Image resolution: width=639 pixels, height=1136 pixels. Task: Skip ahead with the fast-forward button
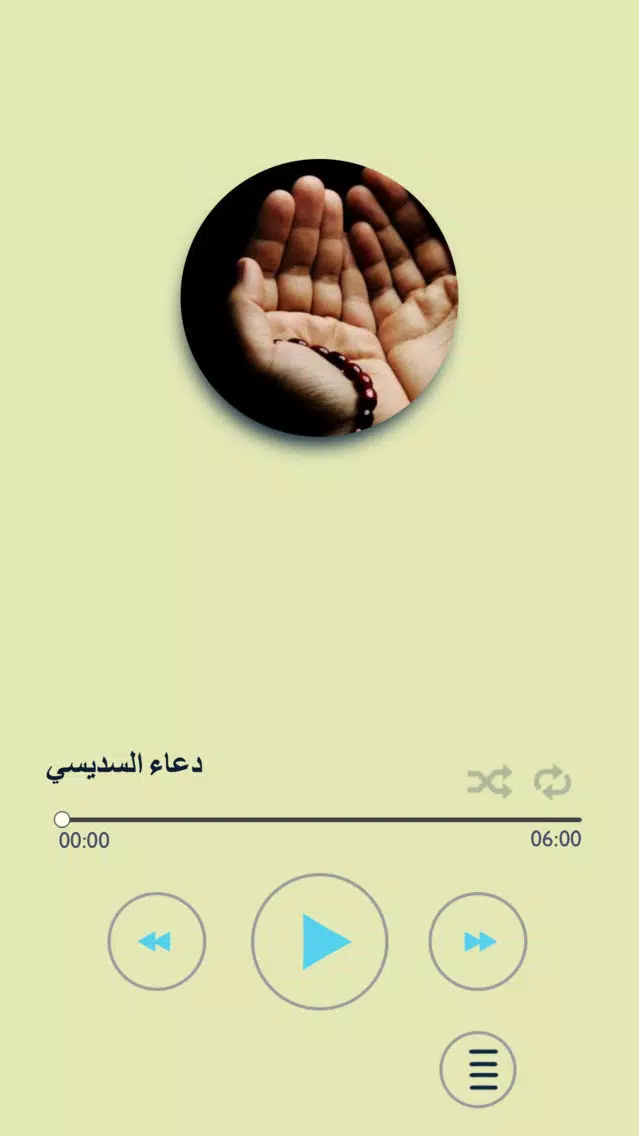point(478,941)
